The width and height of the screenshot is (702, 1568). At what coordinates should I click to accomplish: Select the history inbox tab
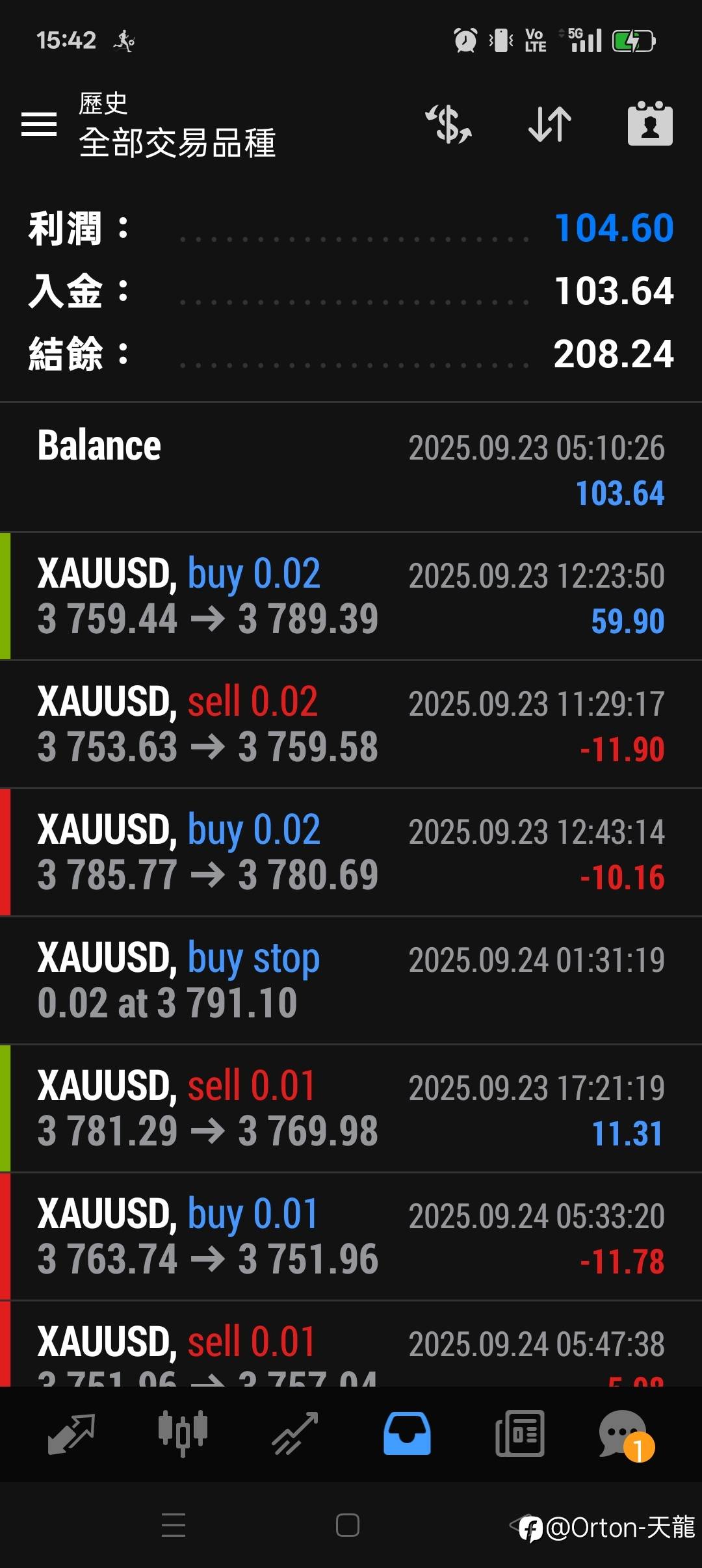tap(407, 1433)
